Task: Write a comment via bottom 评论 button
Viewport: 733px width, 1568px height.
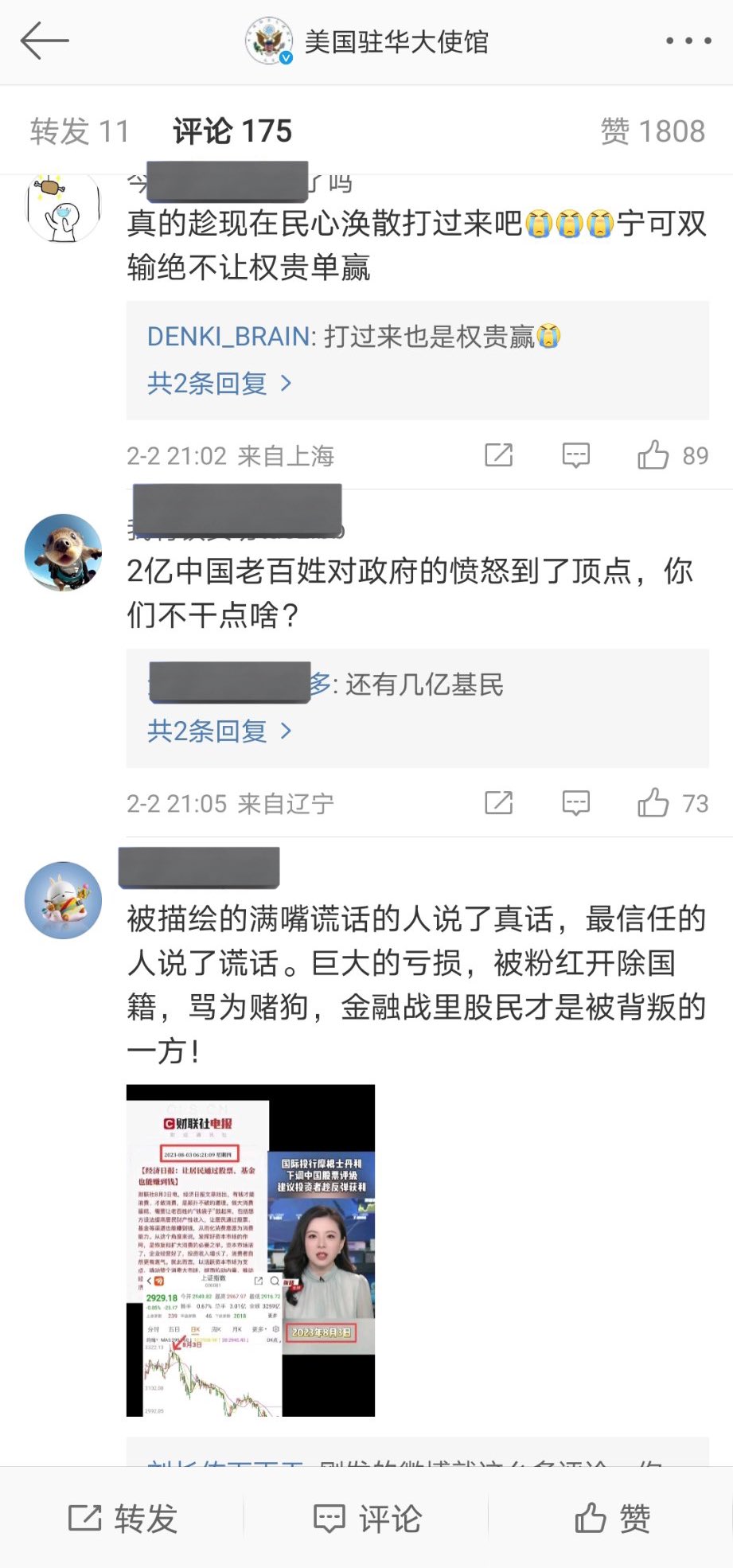Action: pyautogui.click(x=367, y=1518)
